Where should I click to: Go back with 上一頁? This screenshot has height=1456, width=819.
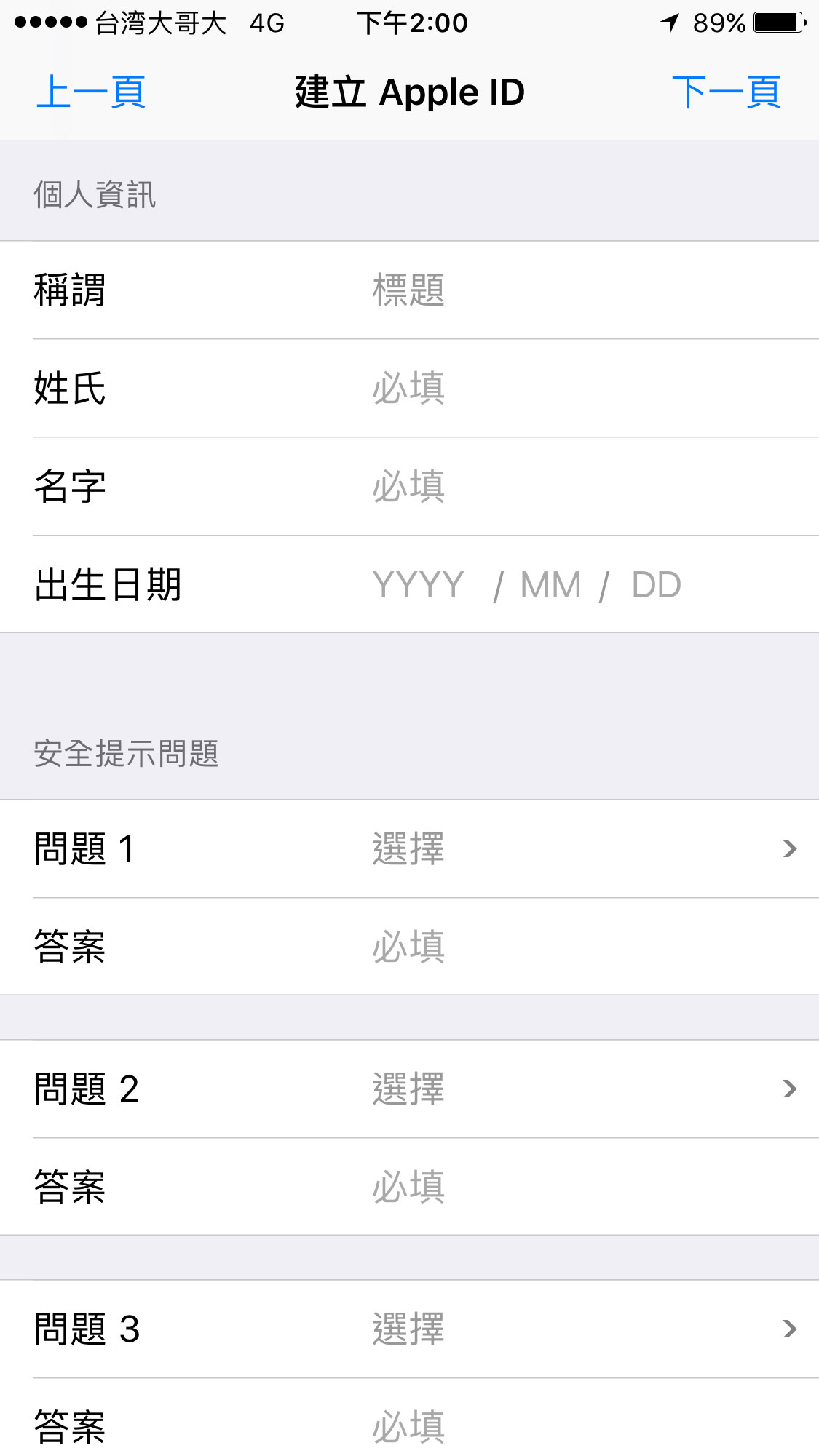pos(91,92)
